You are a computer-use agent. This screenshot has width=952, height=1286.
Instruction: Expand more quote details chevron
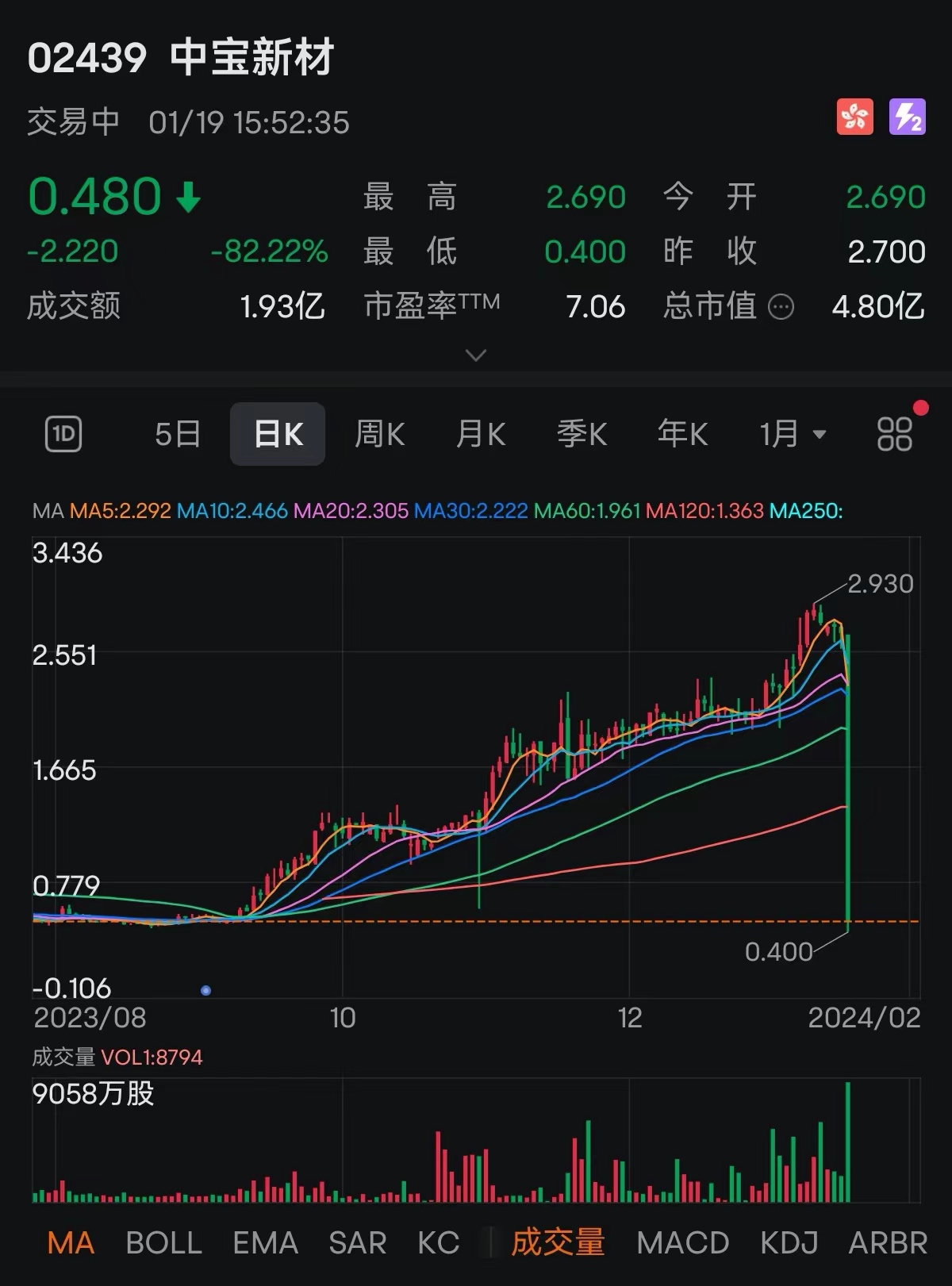tap(475, 355)
